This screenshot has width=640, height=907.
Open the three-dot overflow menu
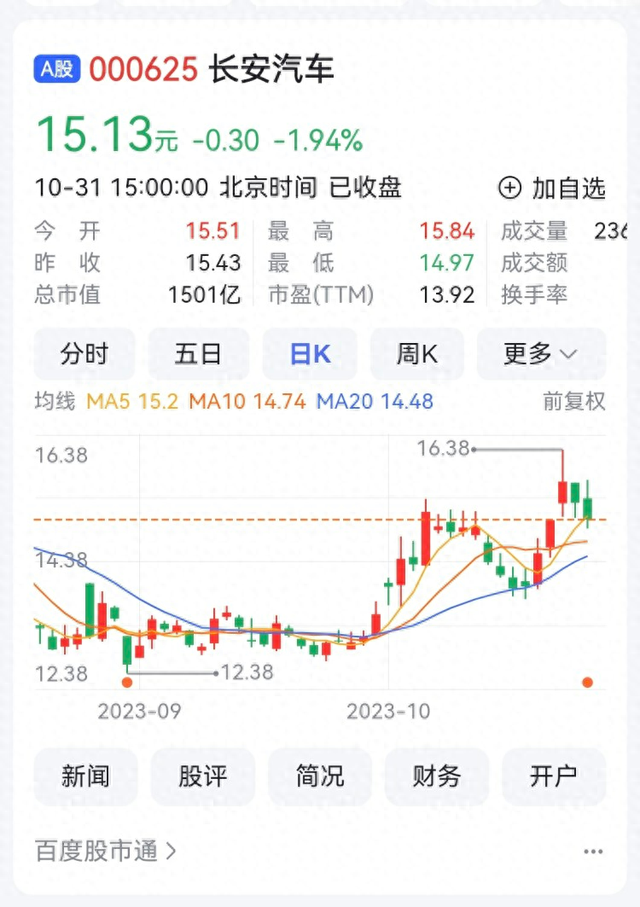593,852
